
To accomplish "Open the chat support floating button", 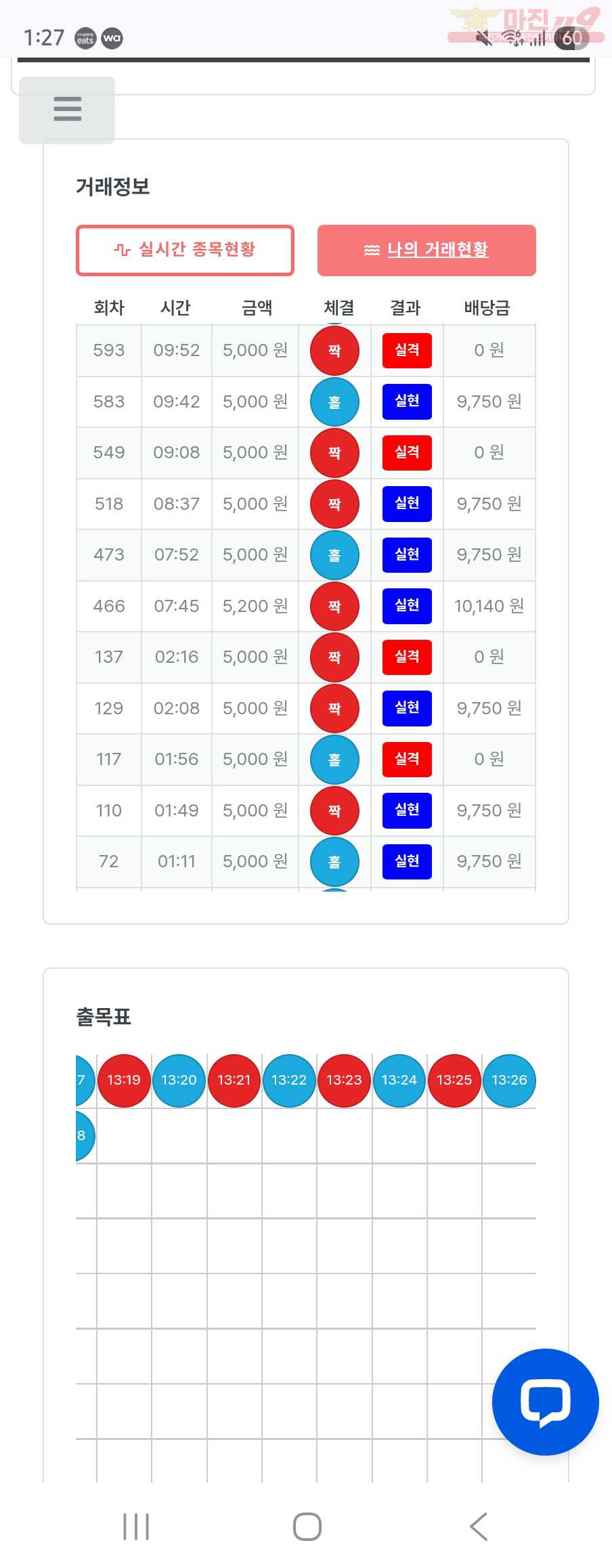I will (x=545, y=1401).
